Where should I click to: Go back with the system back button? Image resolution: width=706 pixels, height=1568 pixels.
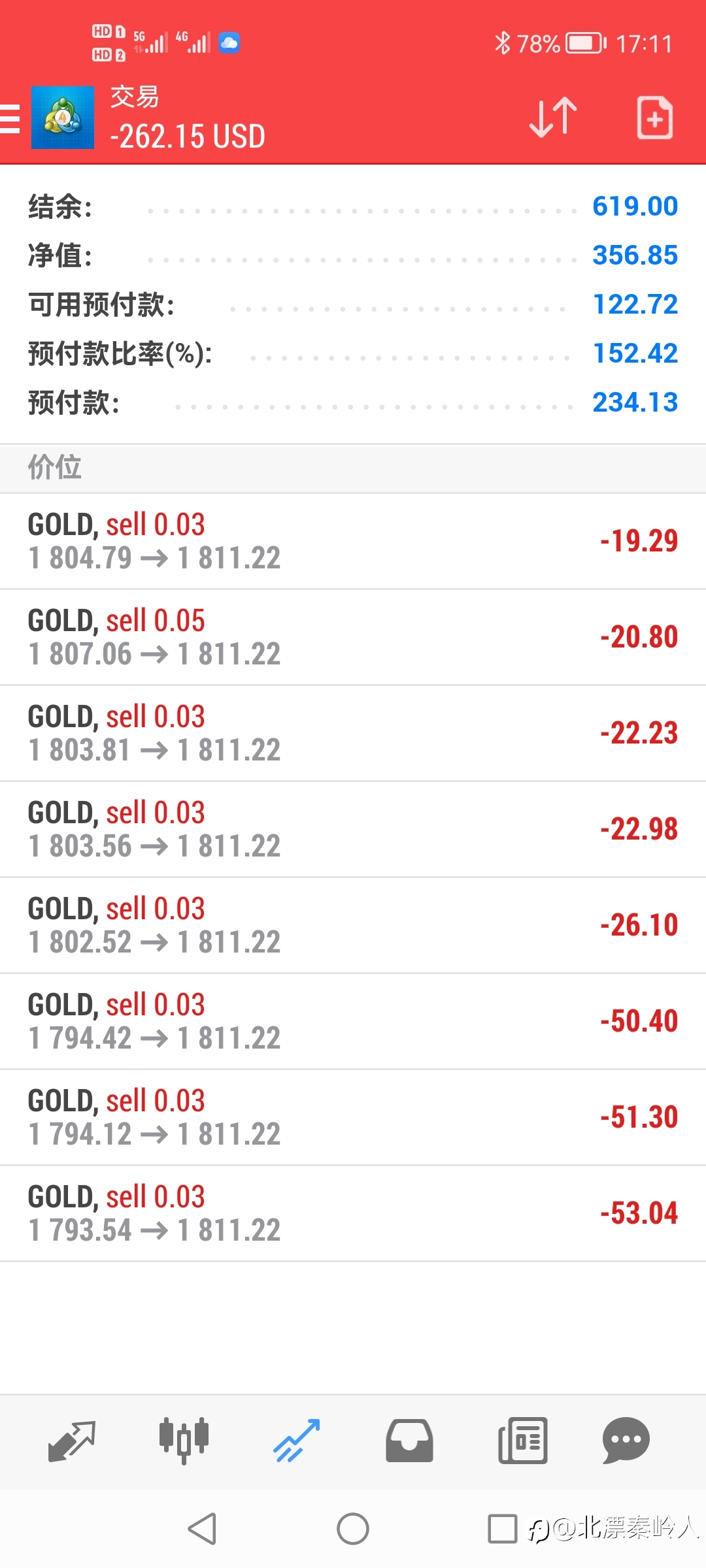[203, 1529]
